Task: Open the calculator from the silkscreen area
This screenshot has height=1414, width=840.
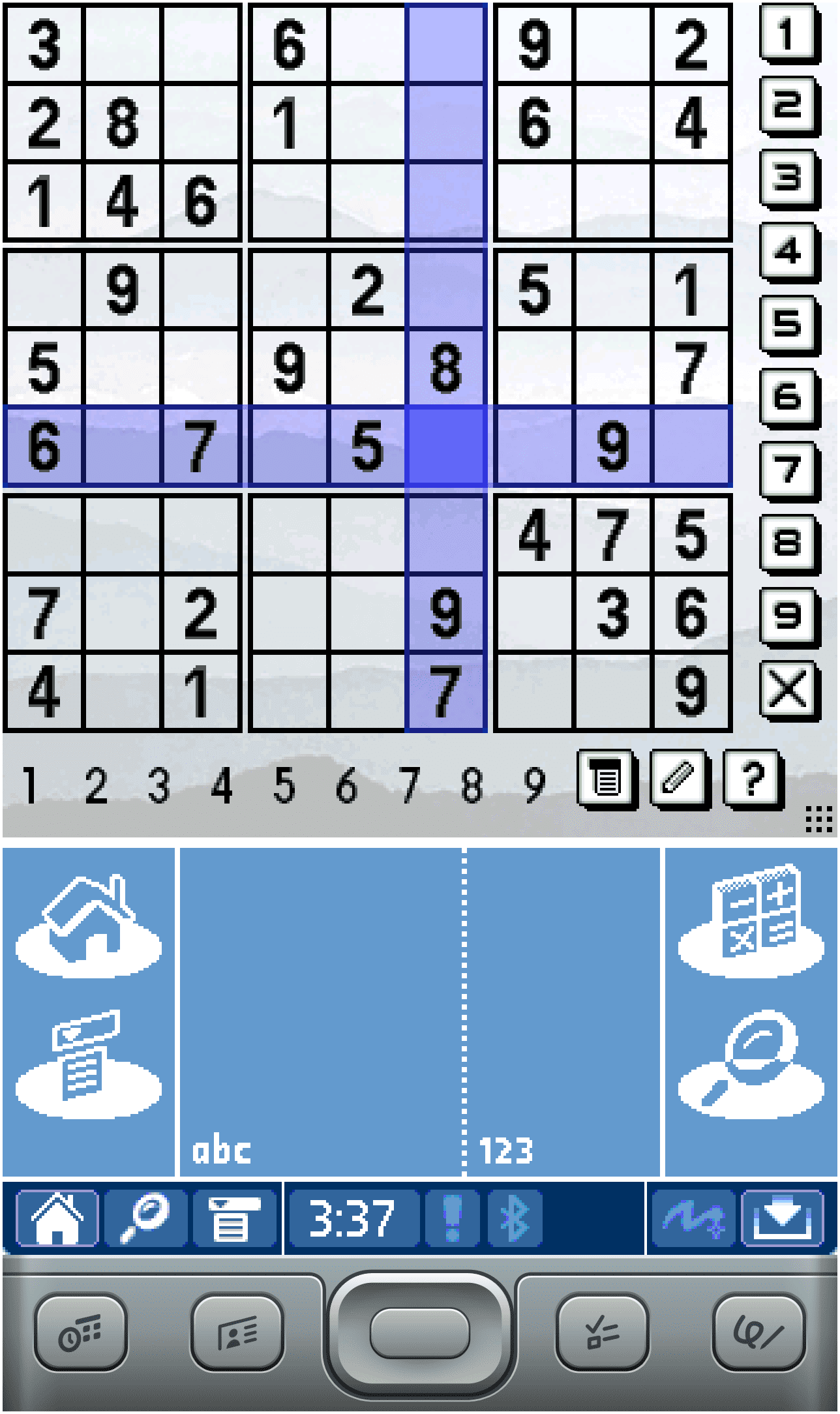Action: 751,923
